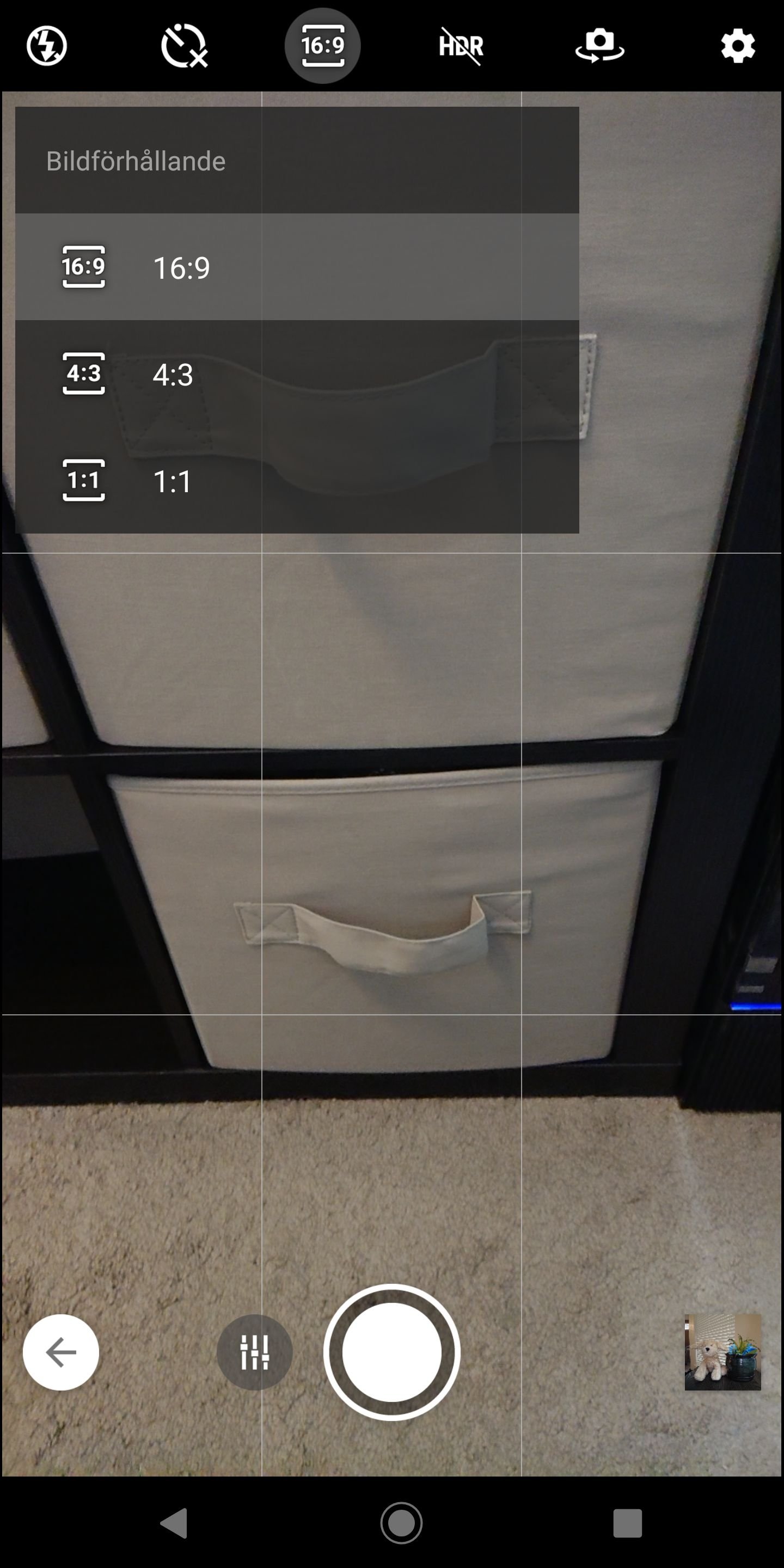This screenshot has height=1568, width=784.
Task: Open manual adjustment sliders
Action: click(x=254, y=1352)
